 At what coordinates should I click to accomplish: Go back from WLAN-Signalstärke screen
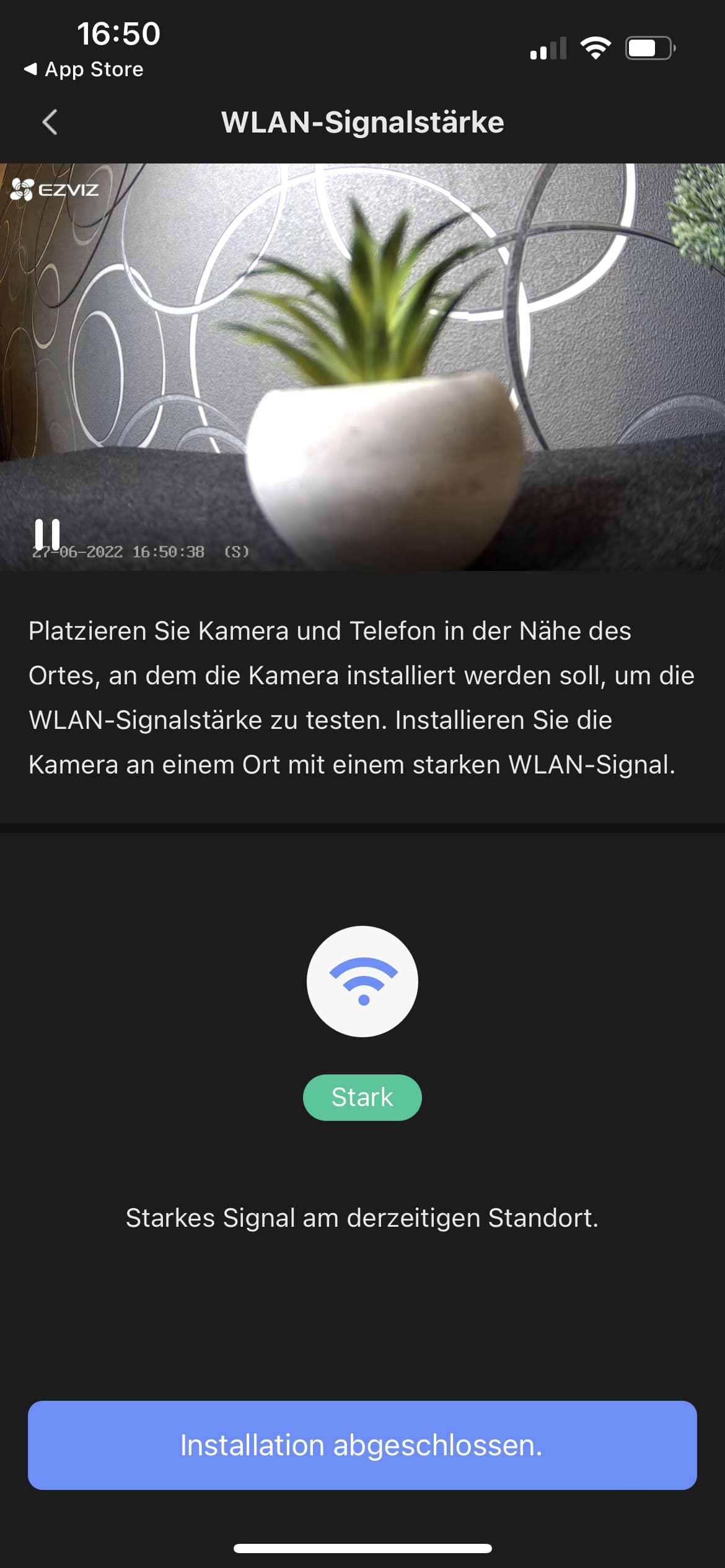click(x=50, y=122)
